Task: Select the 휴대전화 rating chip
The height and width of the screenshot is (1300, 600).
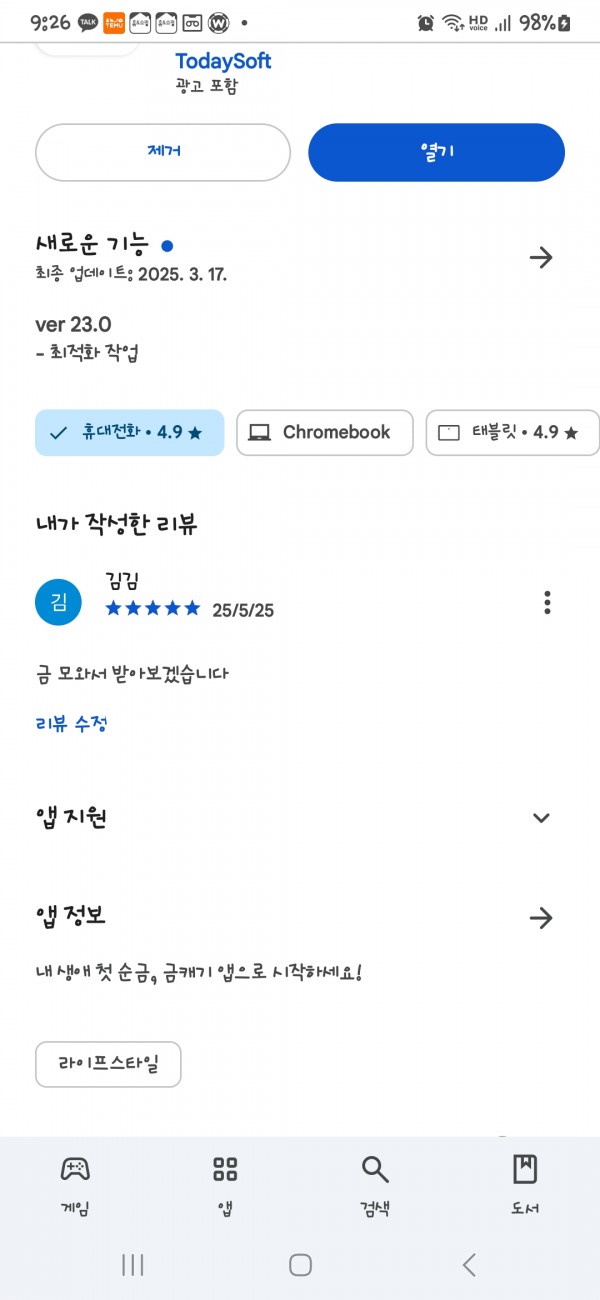Action: [x=129, y=433]
